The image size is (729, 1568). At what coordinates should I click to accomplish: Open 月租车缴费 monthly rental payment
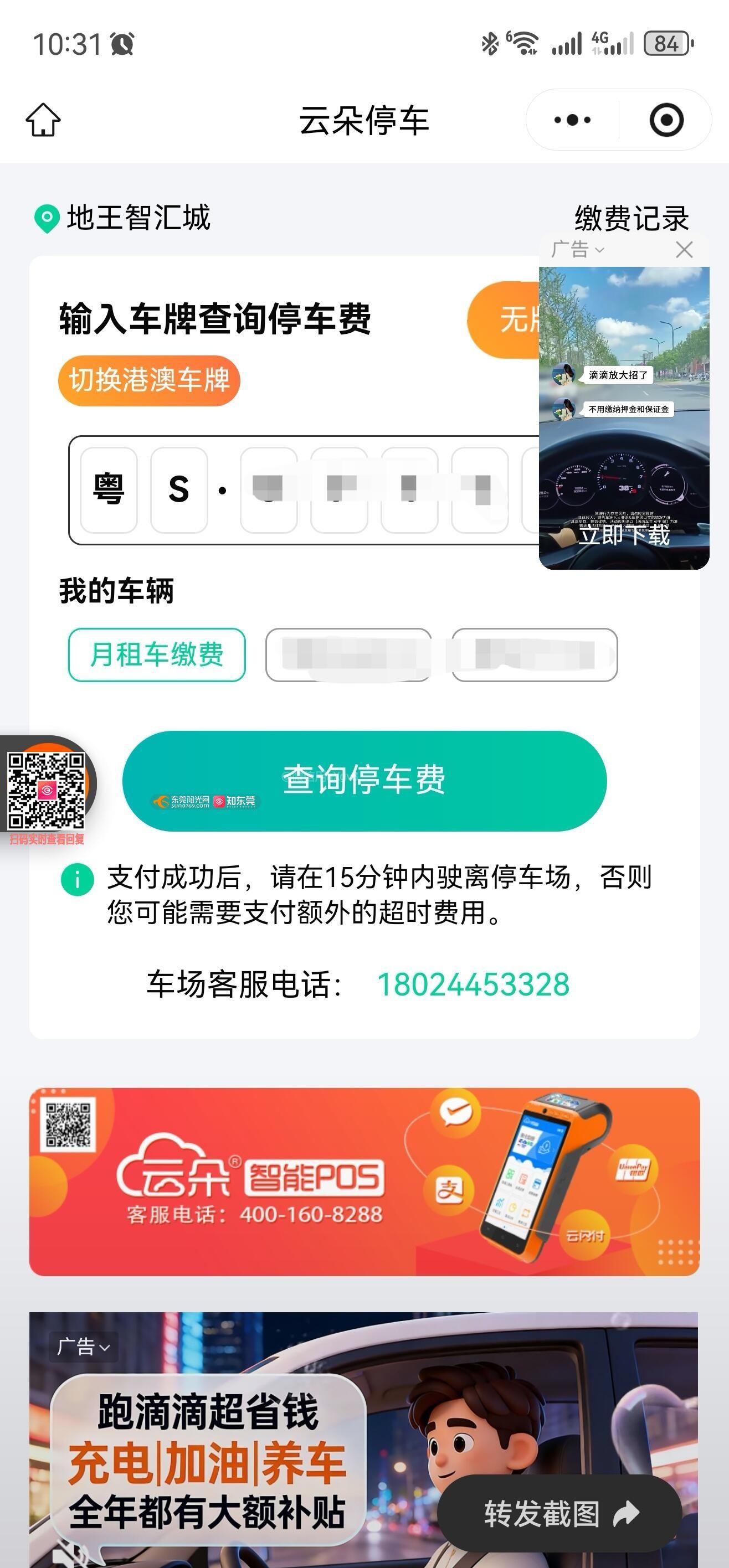[x=157, y=654]
